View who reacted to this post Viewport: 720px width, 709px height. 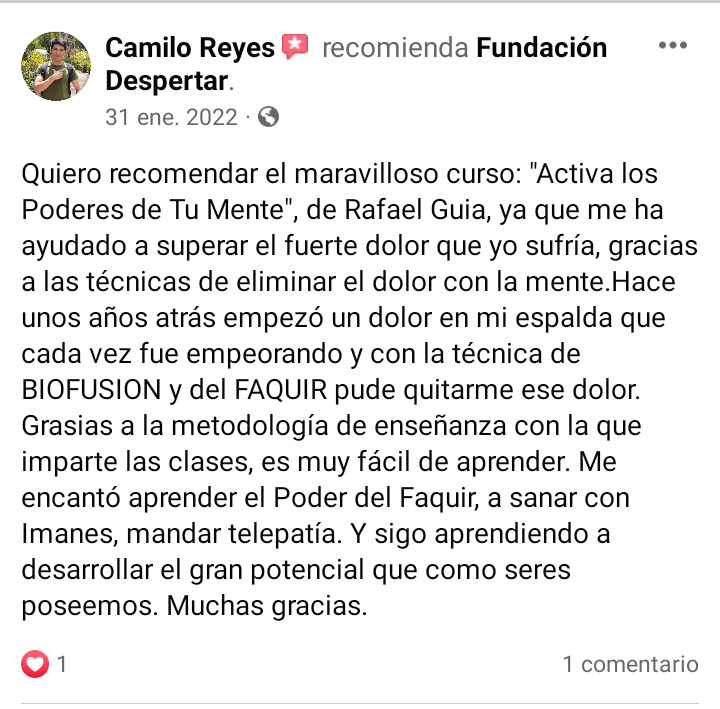point(45,663)
